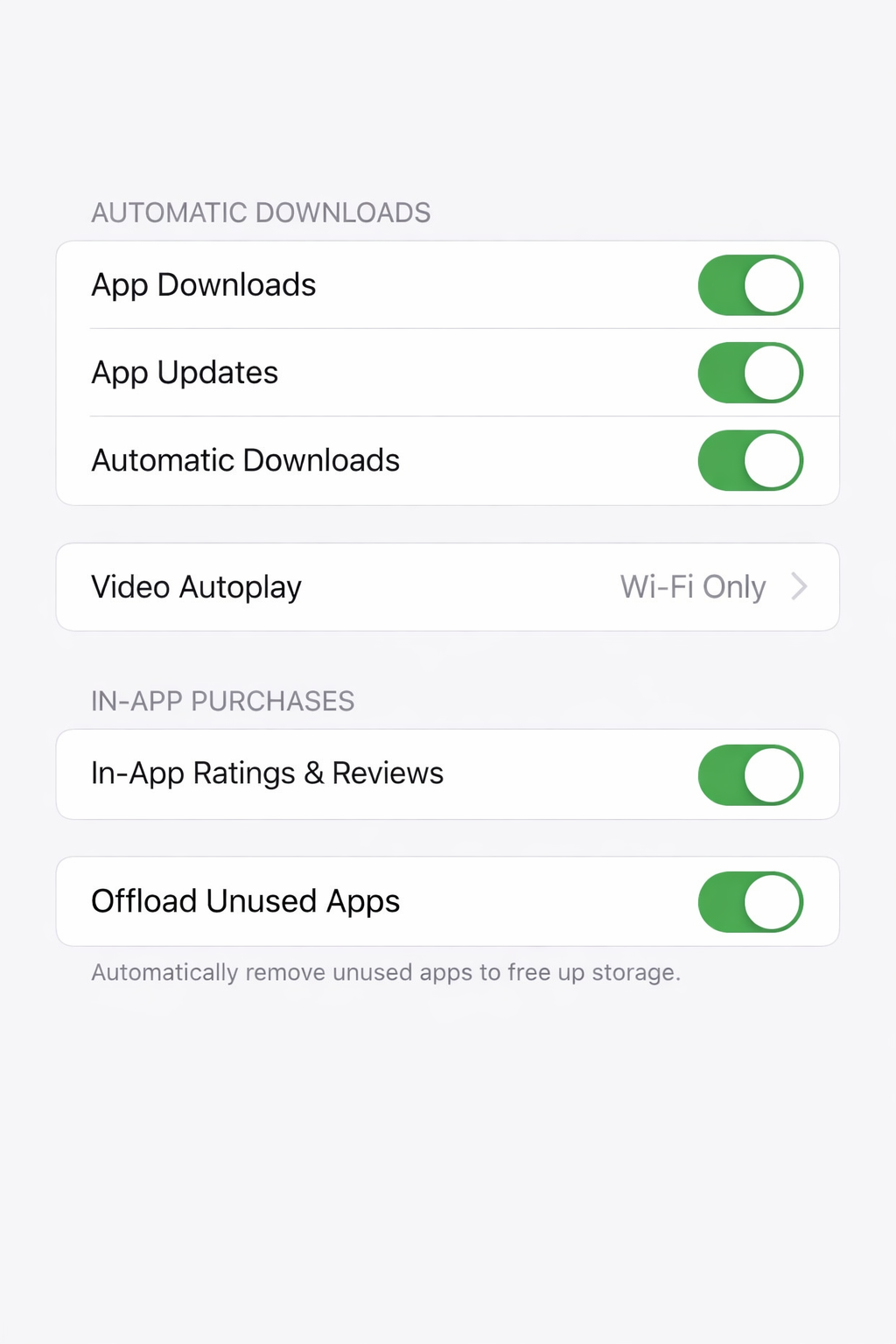Open the Video Autoplay options
The image size is (896, 1344).
(448, 587)
